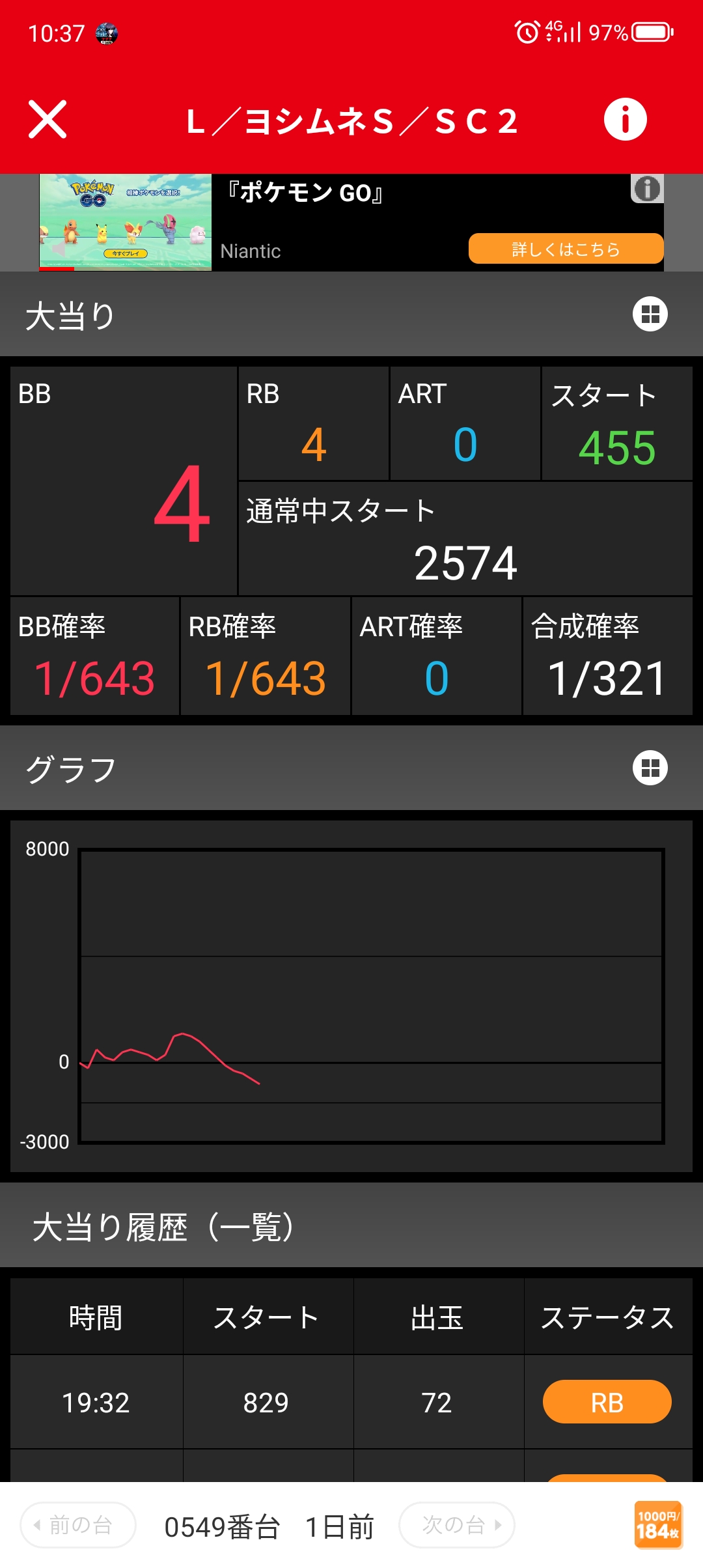This screenshot has height=1568, width=703.
Task: Expand the グラフ section grid icon
Action: coord(650,768)
